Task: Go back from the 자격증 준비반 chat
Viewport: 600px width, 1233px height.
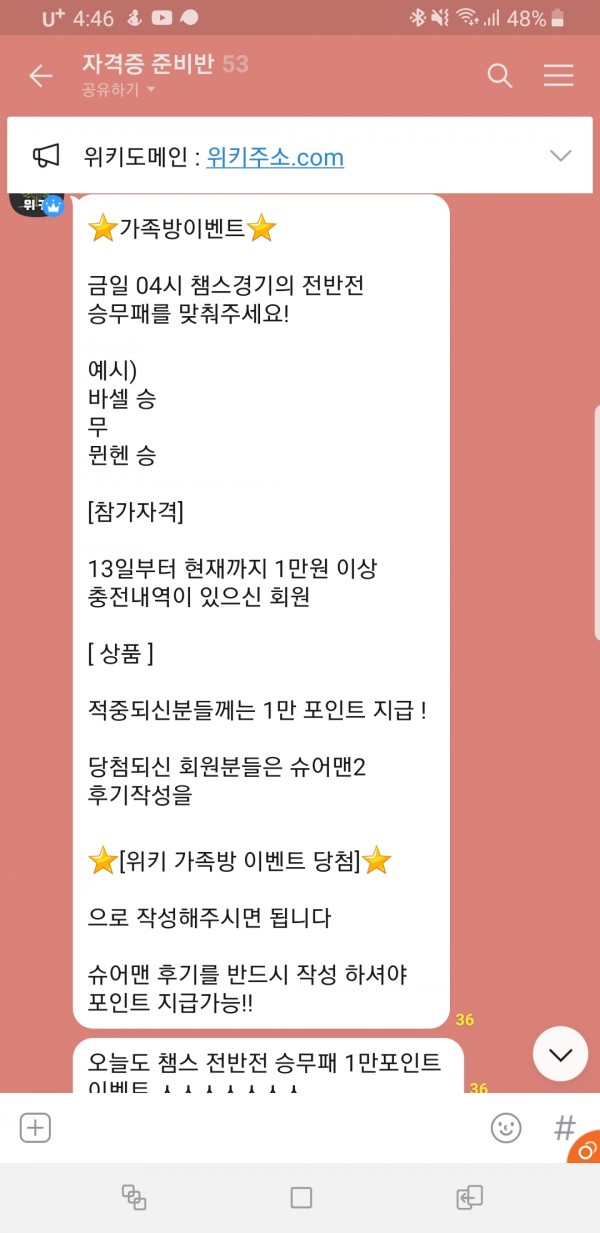Action: tap(40, 76)
